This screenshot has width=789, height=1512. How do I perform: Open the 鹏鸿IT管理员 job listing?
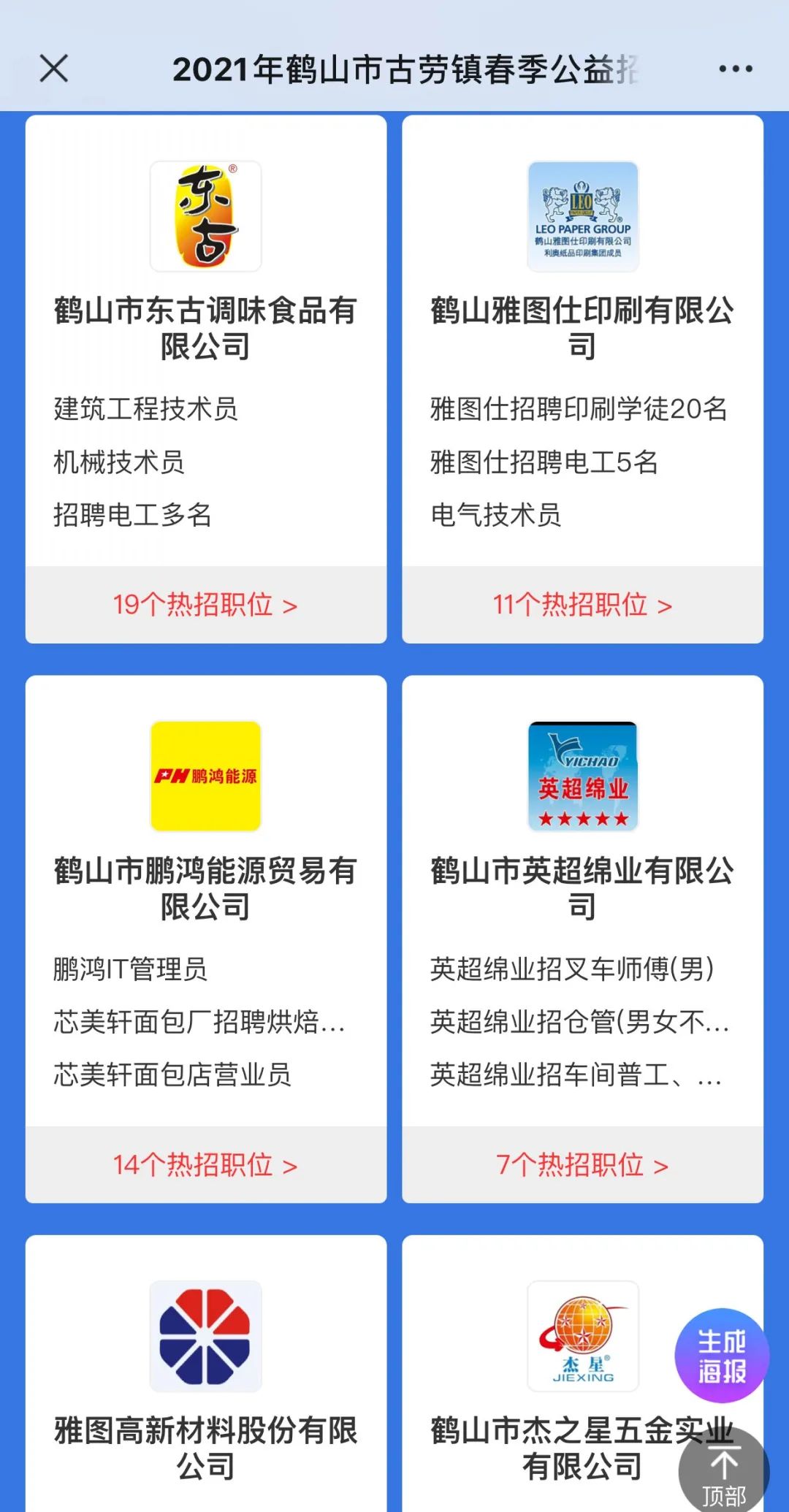tap(130, 969)
